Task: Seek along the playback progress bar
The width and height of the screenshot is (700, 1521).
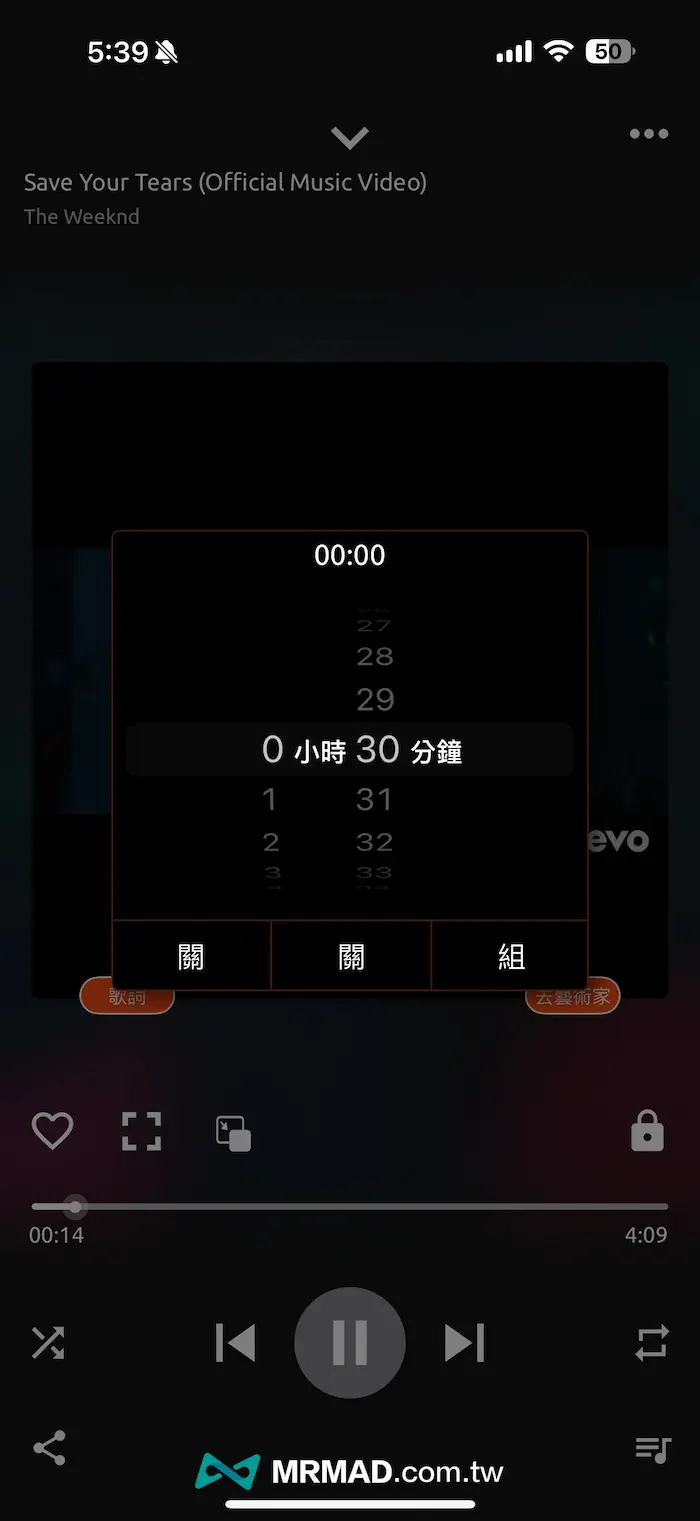Action: (350, 1206)
